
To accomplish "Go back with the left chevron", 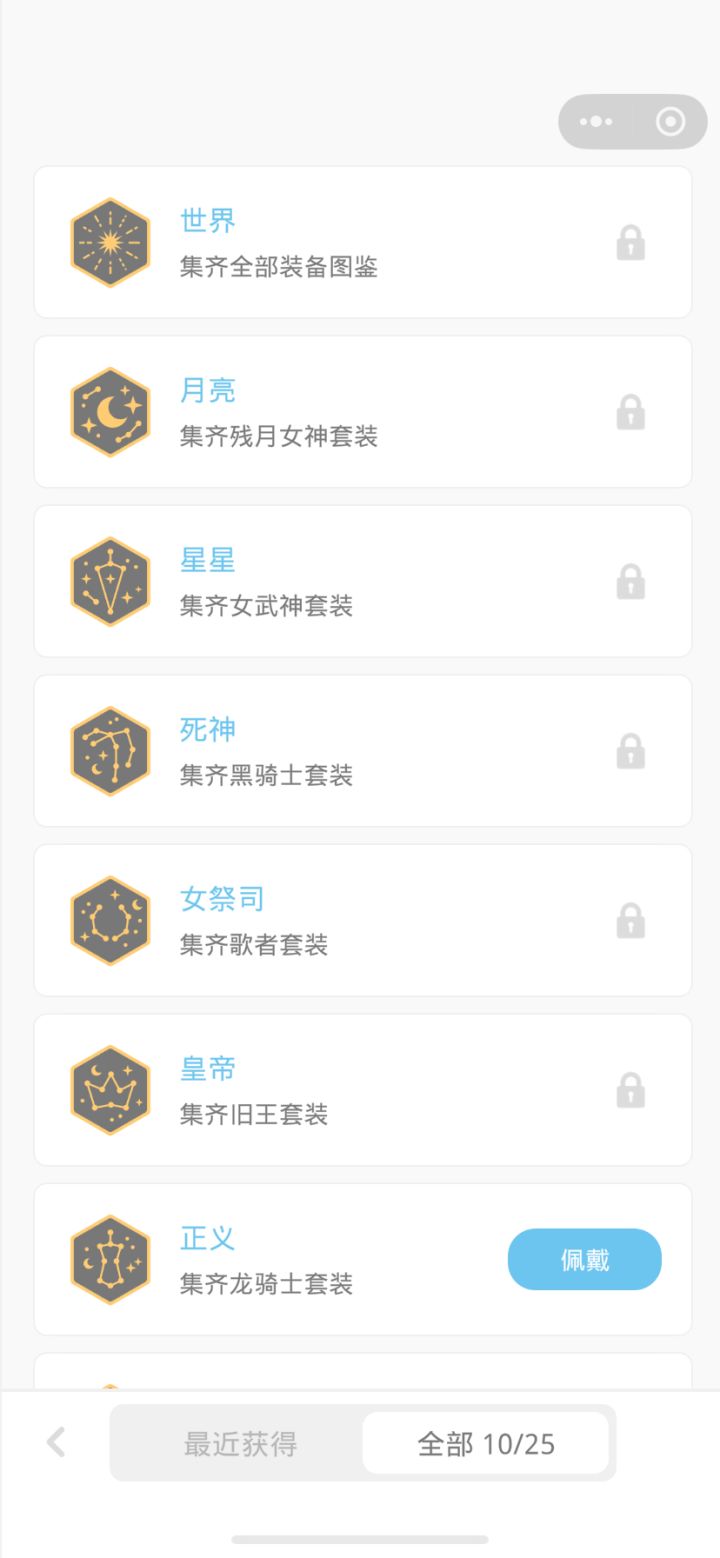I will pyautogui.click(x=56, y=1442).
